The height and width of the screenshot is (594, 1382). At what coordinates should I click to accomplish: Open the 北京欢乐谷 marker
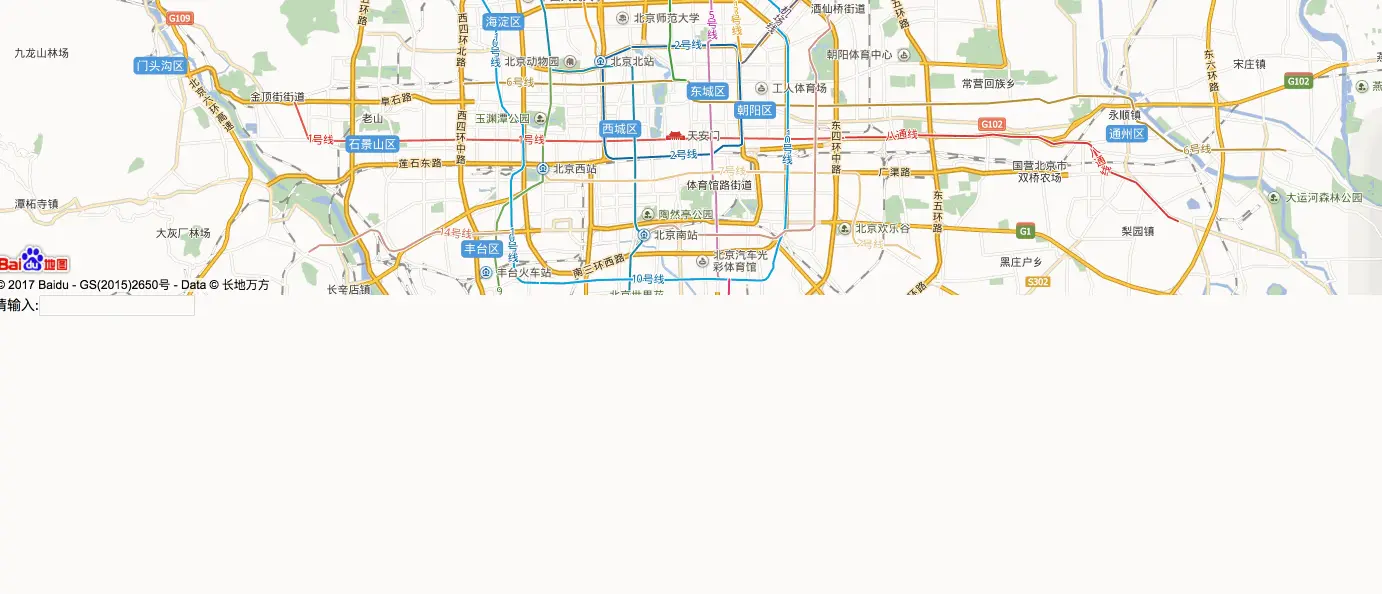coord(845,228)
